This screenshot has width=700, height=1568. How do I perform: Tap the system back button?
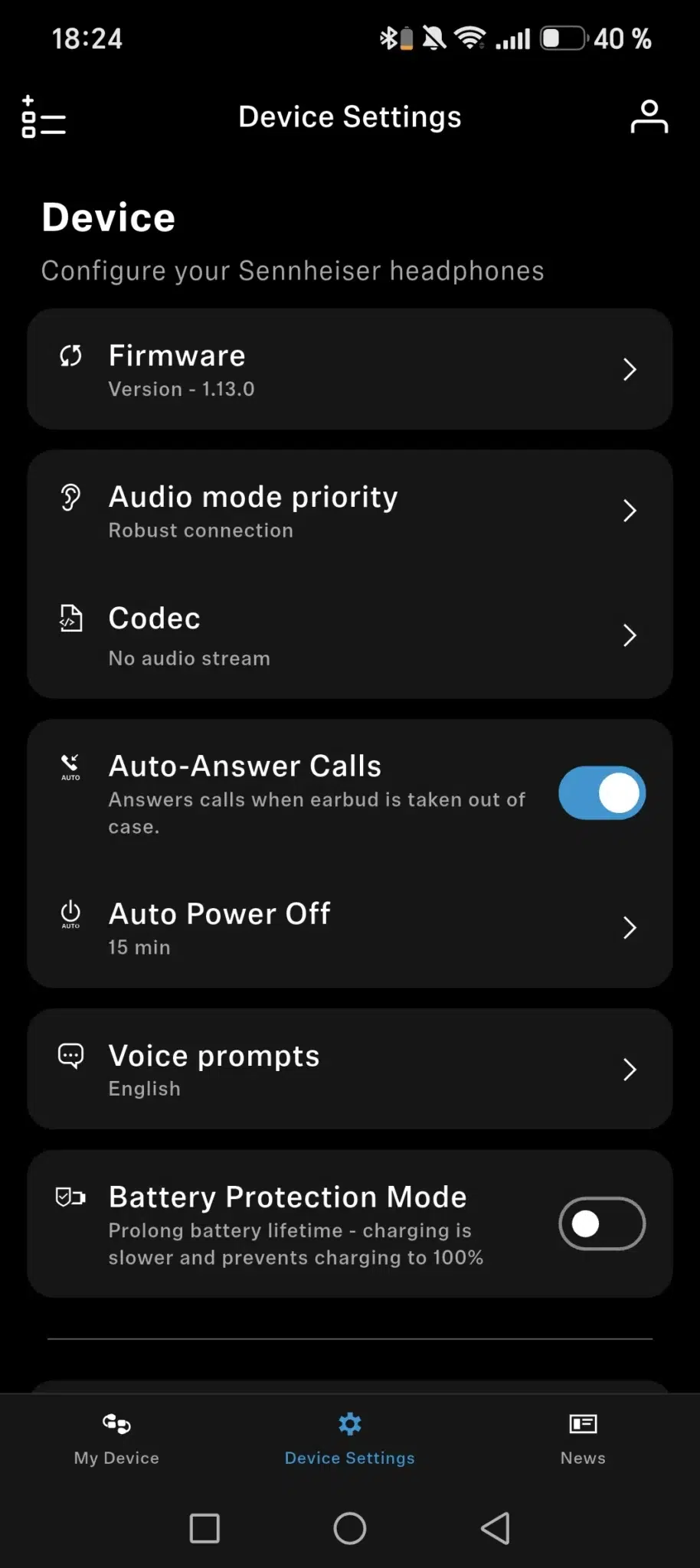click(496, 1528)
